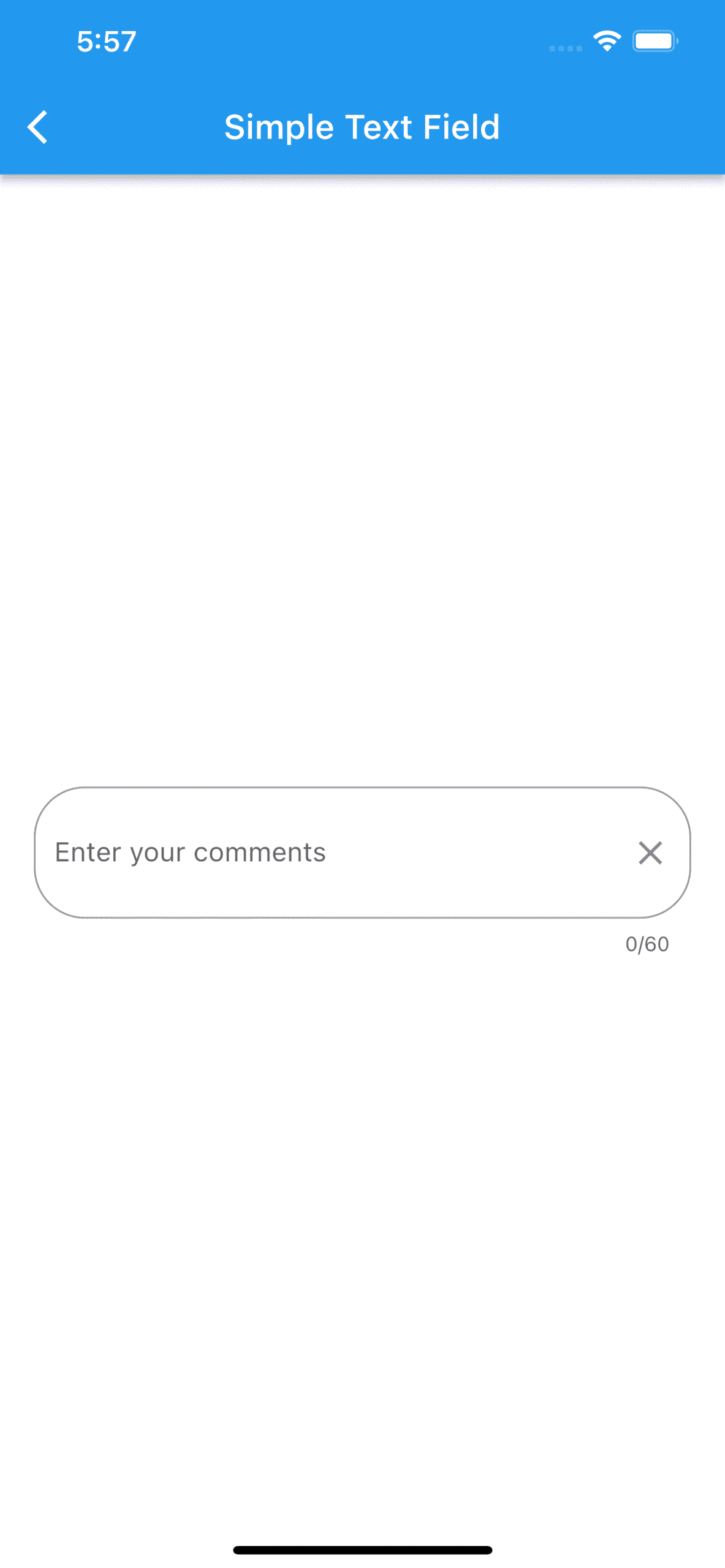Click the Simple Text Field title
Image resolution: width=725 pixels, height=1568 pixels.
[x=362, y=127]
